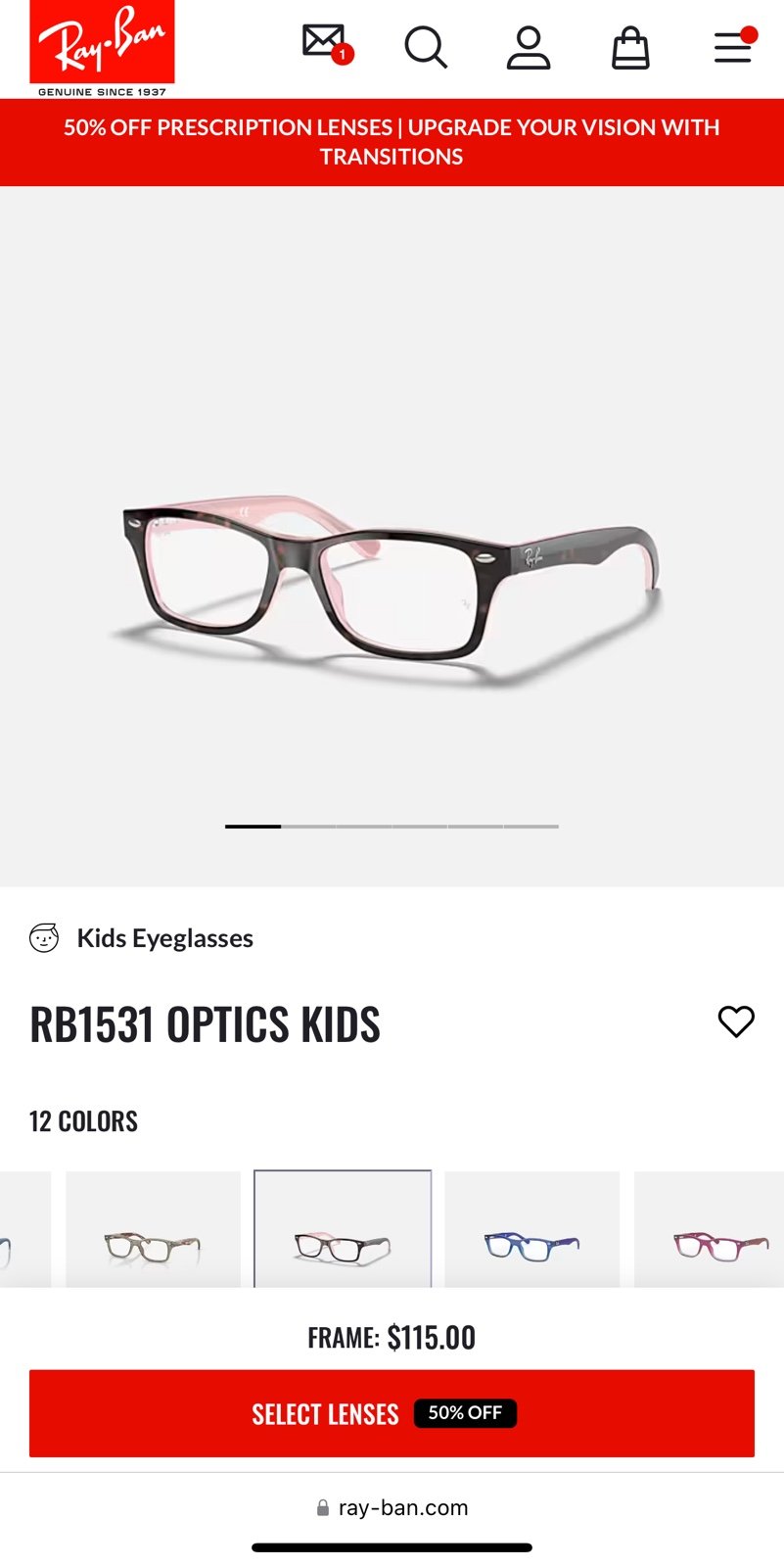
Task: Add RB1531 to wishlist with heart
Action: click(736, 1021)
